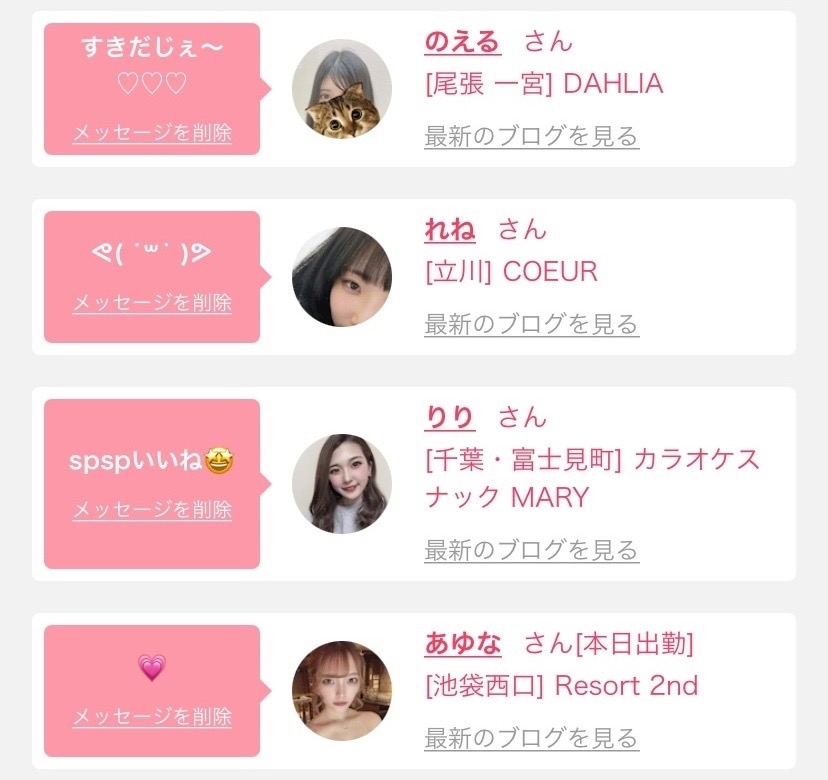Open あゆな's profile name link
Viewport: 828px width, 780px height.
coord(463,644)
